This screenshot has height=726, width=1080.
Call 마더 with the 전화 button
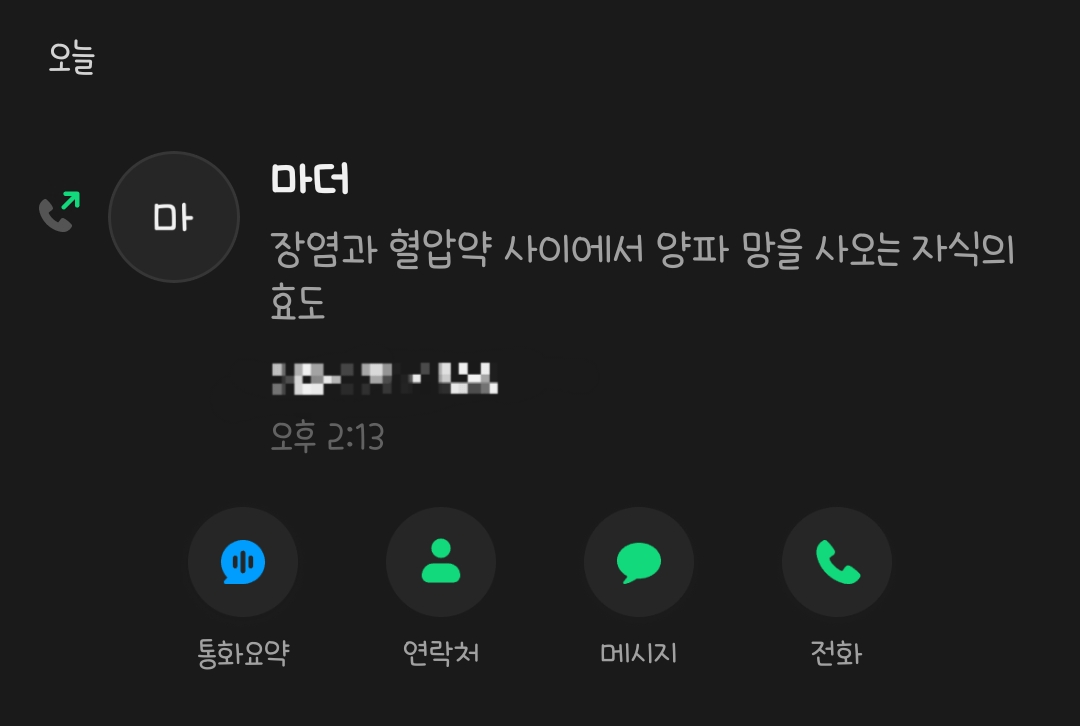click(837, 562)
